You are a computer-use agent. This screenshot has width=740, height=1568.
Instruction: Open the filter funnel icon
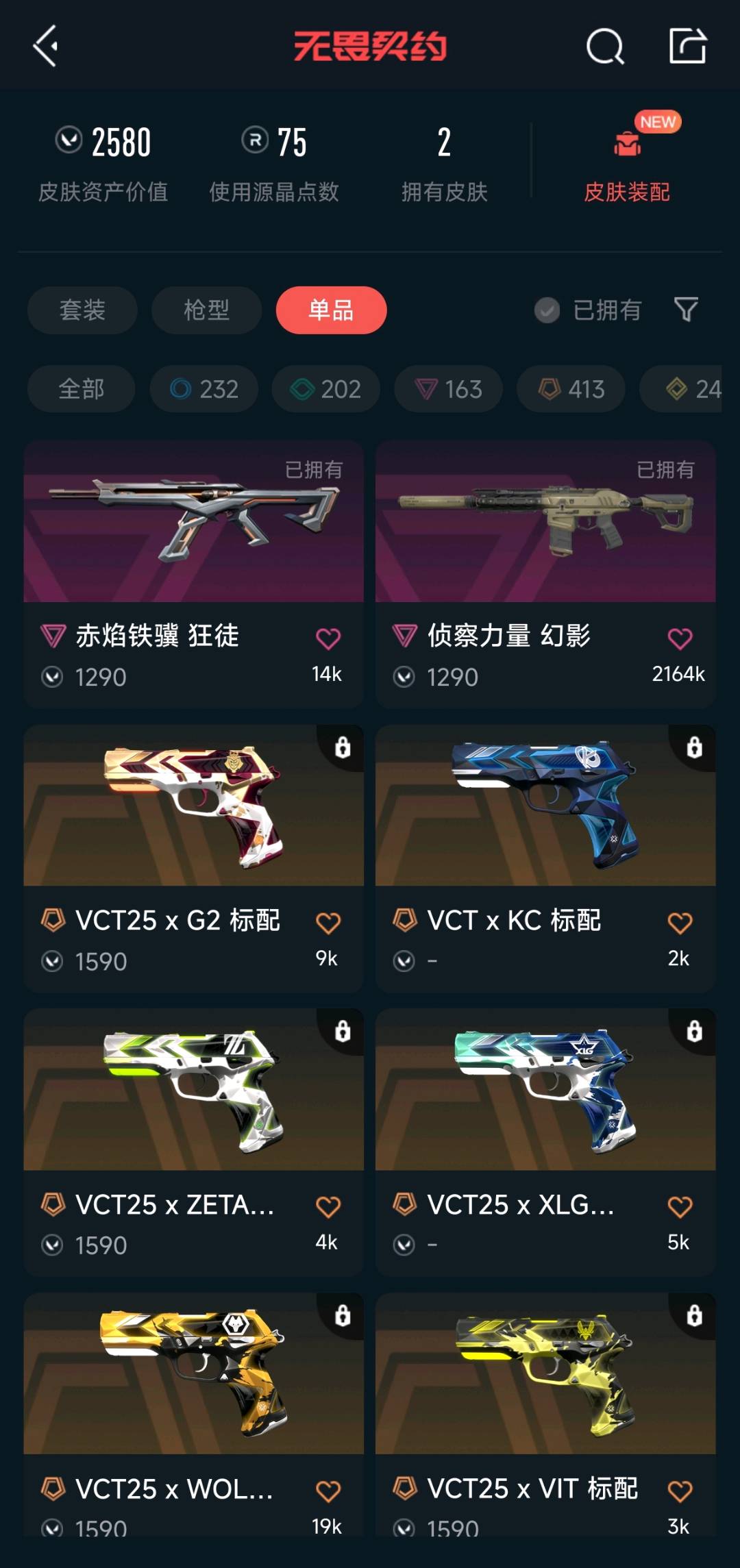pos(686,310)
